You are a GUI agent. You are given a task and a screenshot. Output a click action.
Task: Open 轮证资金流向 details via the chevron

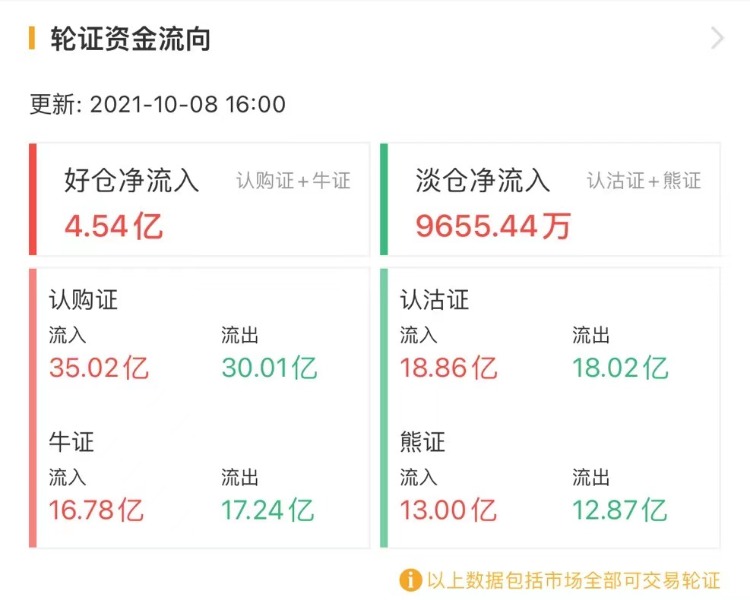click(x=717, y=39)
